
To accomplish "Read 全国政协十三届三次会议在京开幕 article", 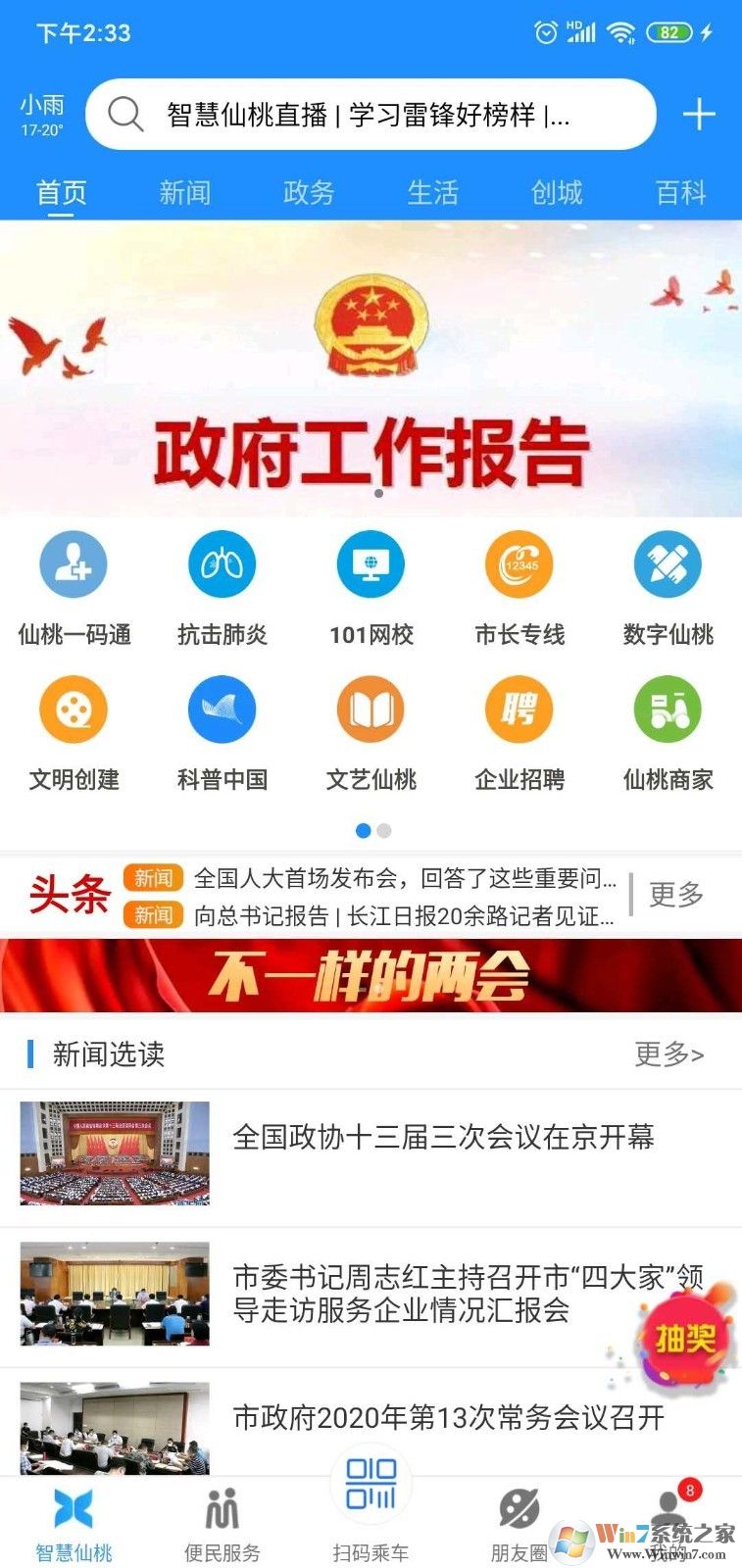I will point(443,1137).
